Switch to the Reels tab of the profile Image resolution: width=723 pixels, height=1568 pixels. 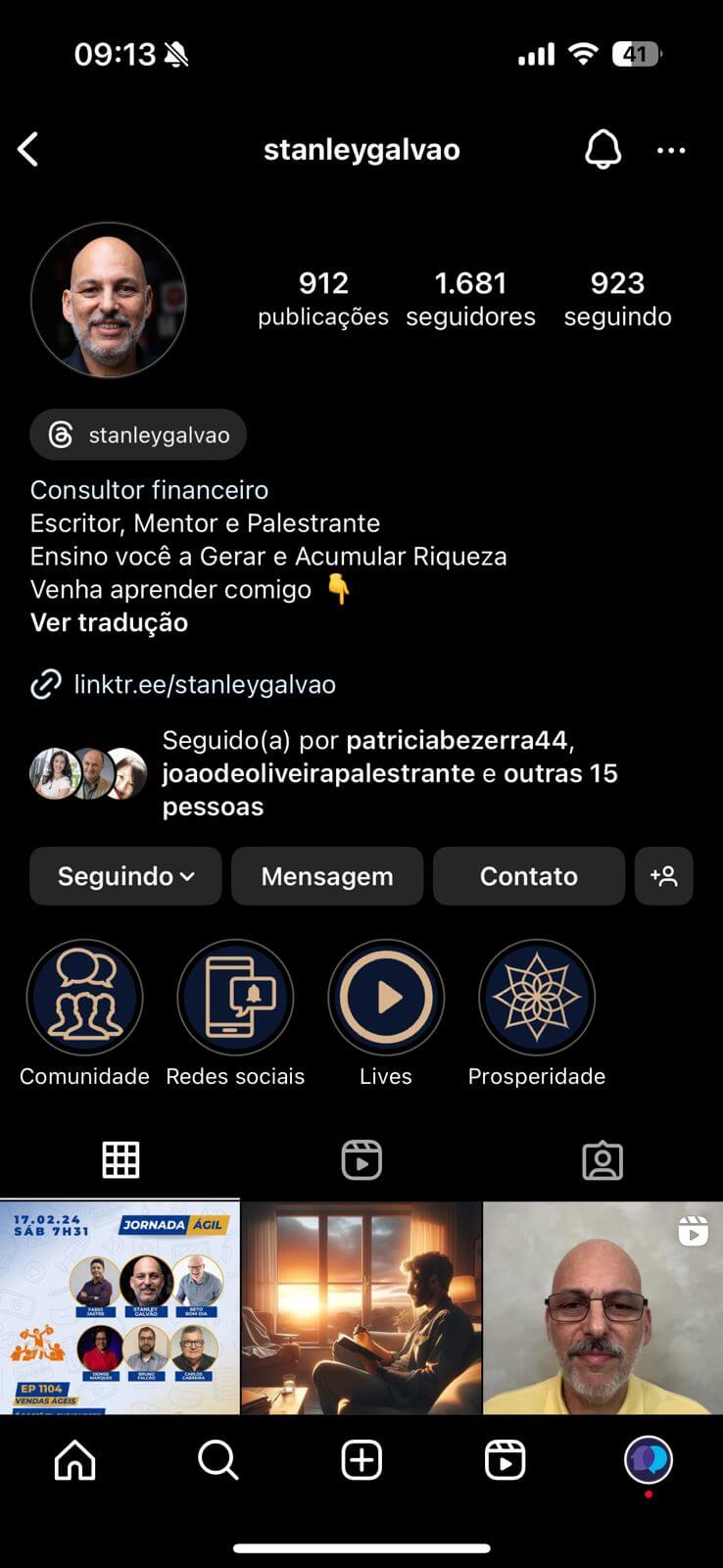(x=361, y=1160)
